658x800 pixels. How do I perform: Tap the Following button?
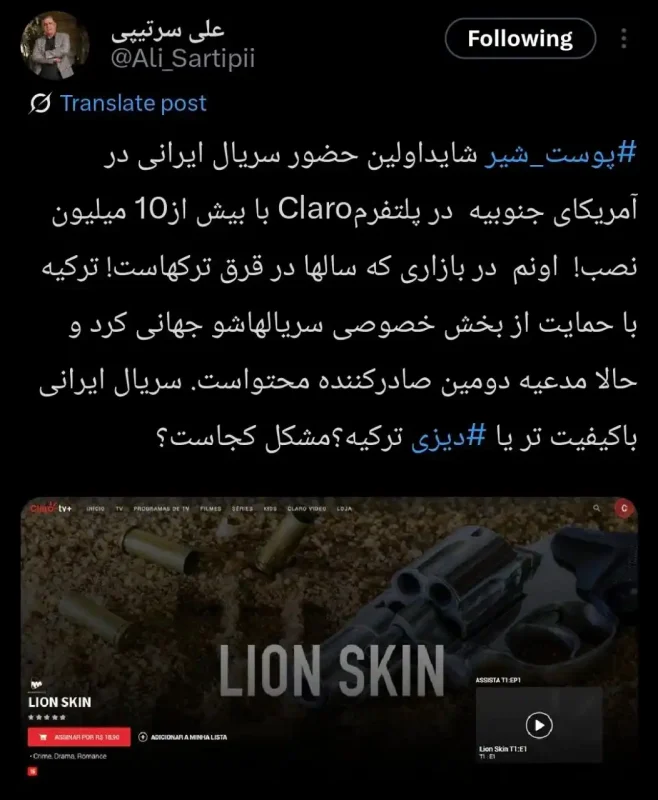point(520,40)
